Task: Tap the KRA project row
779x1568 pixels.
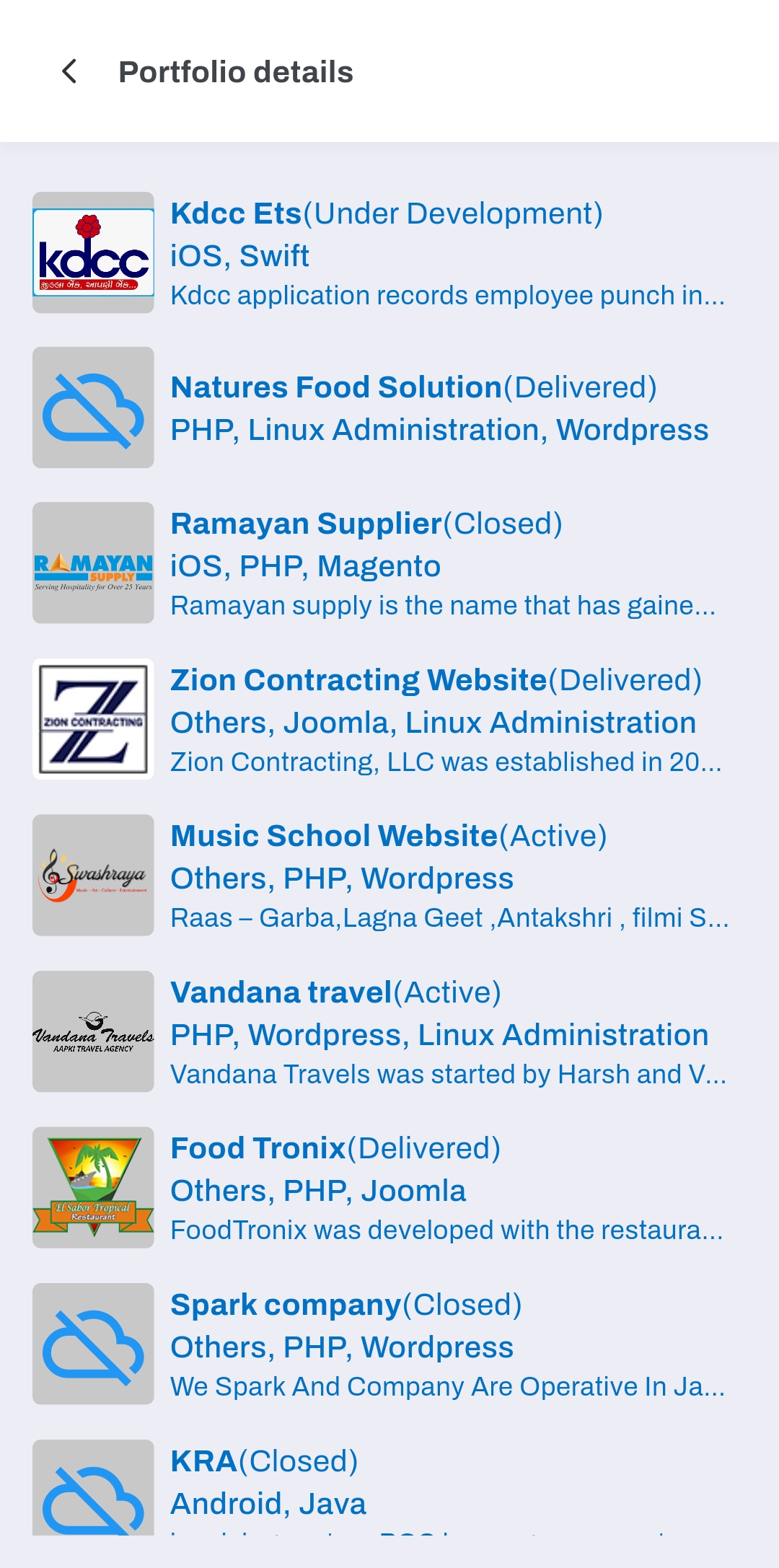Action: click(389, 1487)
